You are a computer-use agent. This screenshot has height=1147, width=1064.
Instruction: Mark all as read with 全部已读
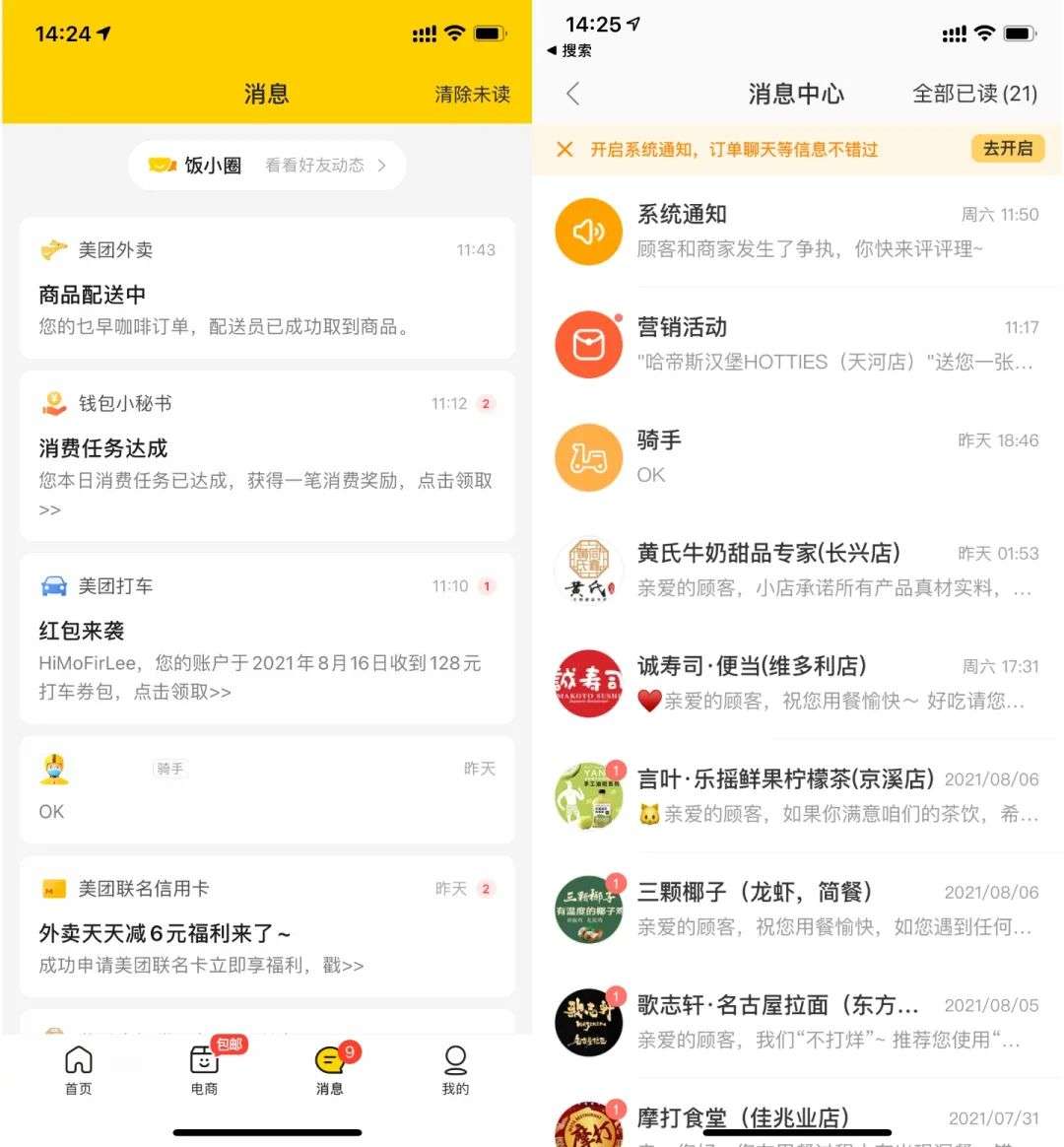tap(974, 94)
